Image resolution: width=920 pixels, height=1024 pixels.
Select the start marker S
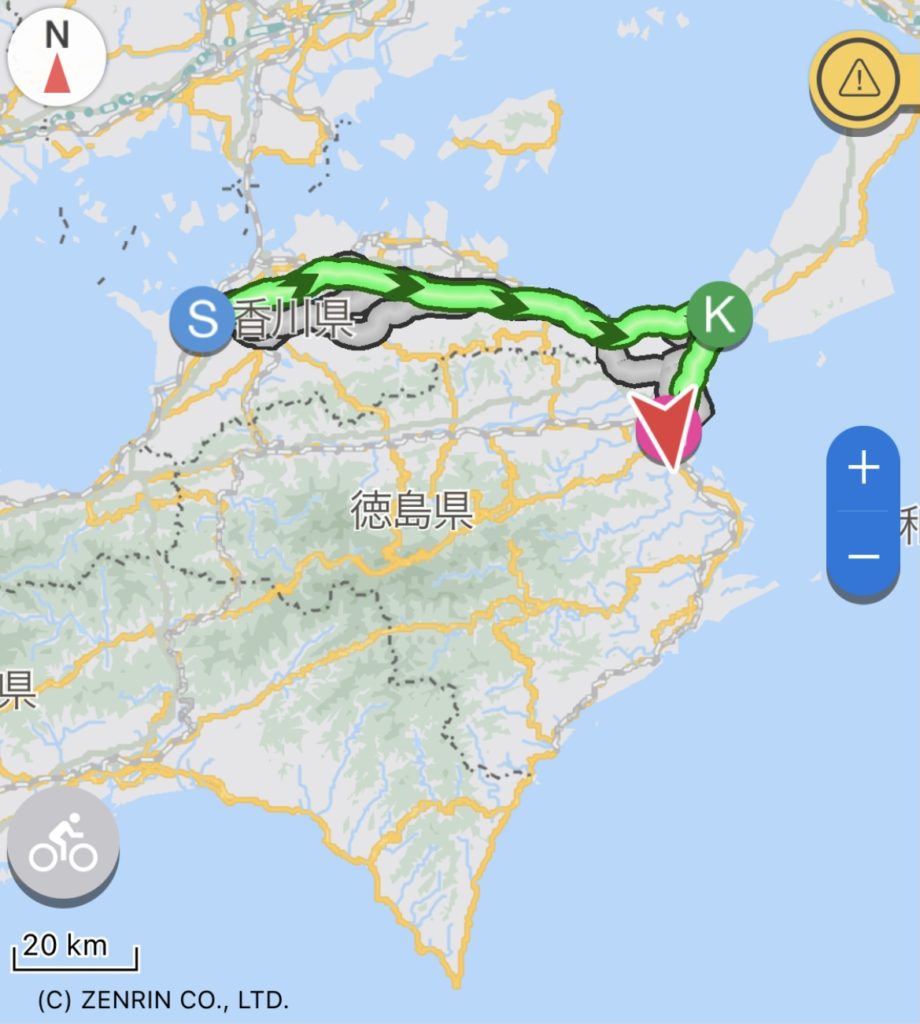coord(202,321)
